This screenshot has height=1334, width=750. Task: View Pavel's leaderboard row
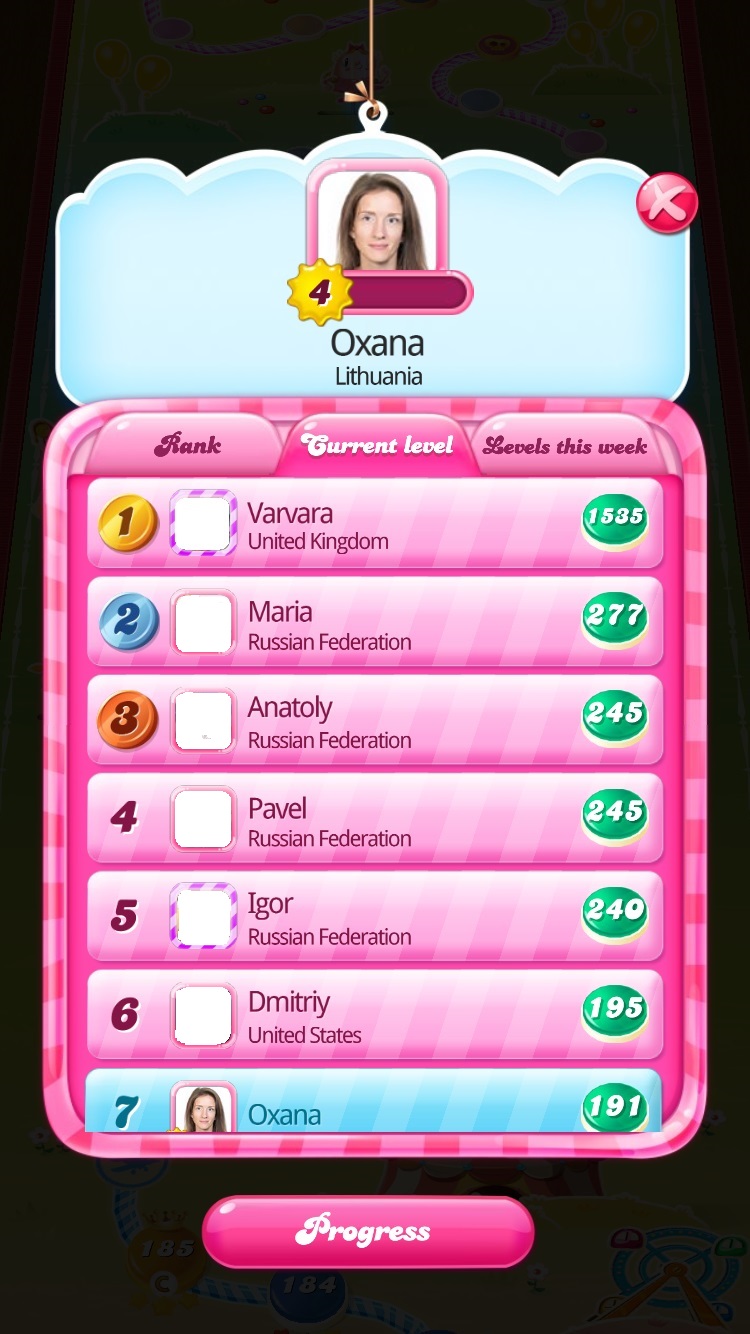pos(375,818)
